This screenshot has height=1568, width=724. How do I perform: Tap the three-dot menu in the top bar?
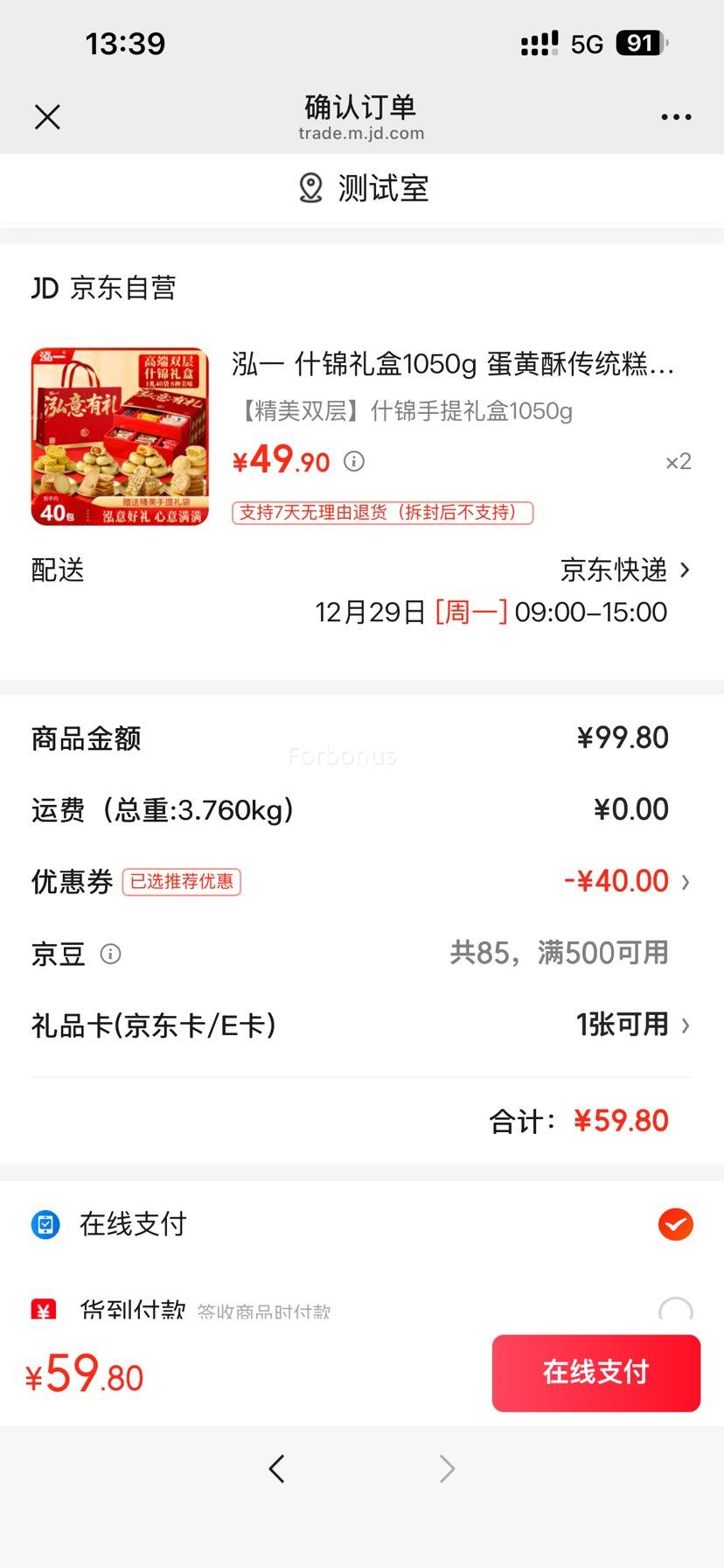coord(676,116)
